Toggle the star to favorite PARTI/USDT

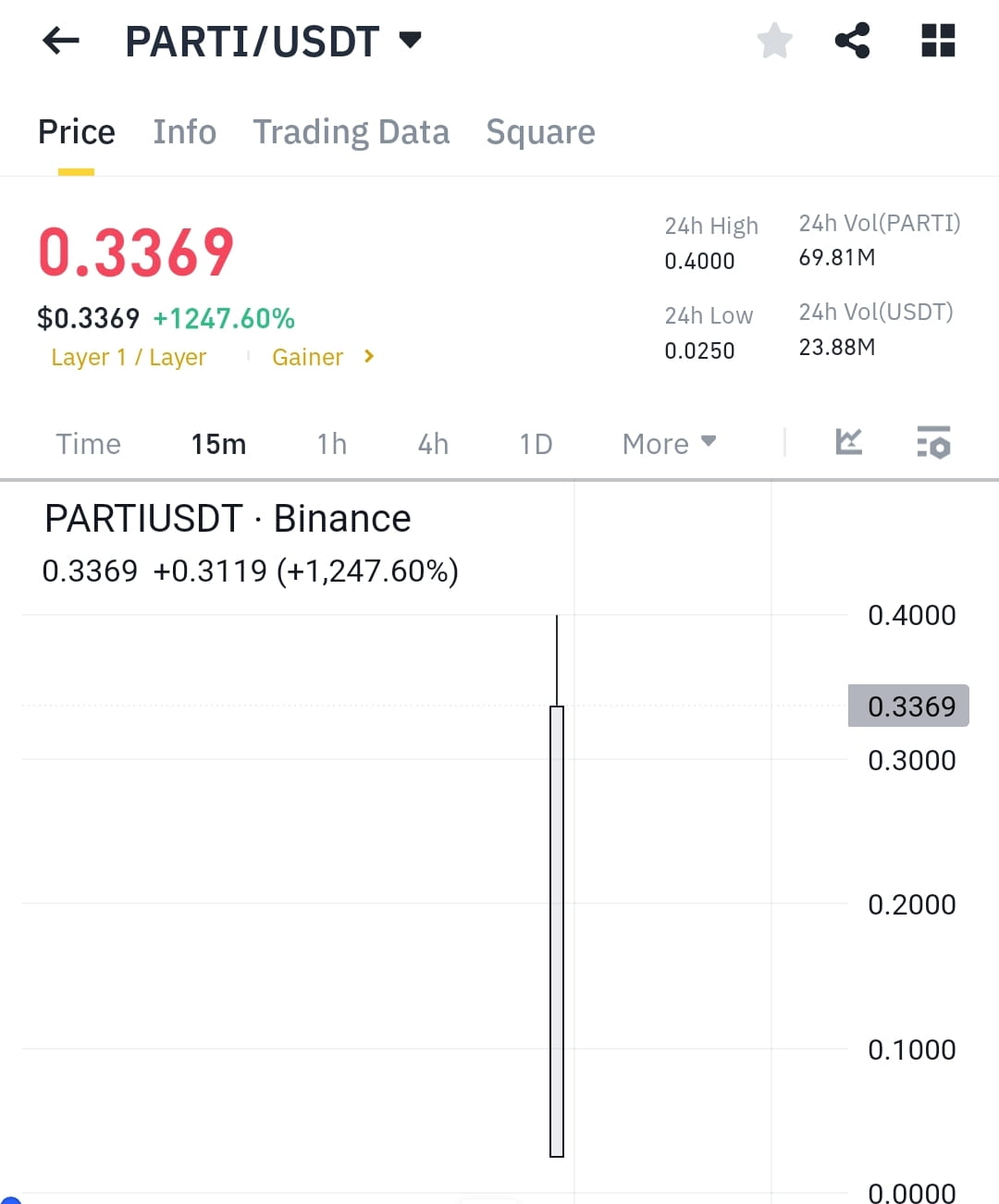click(x=774, y=40)
